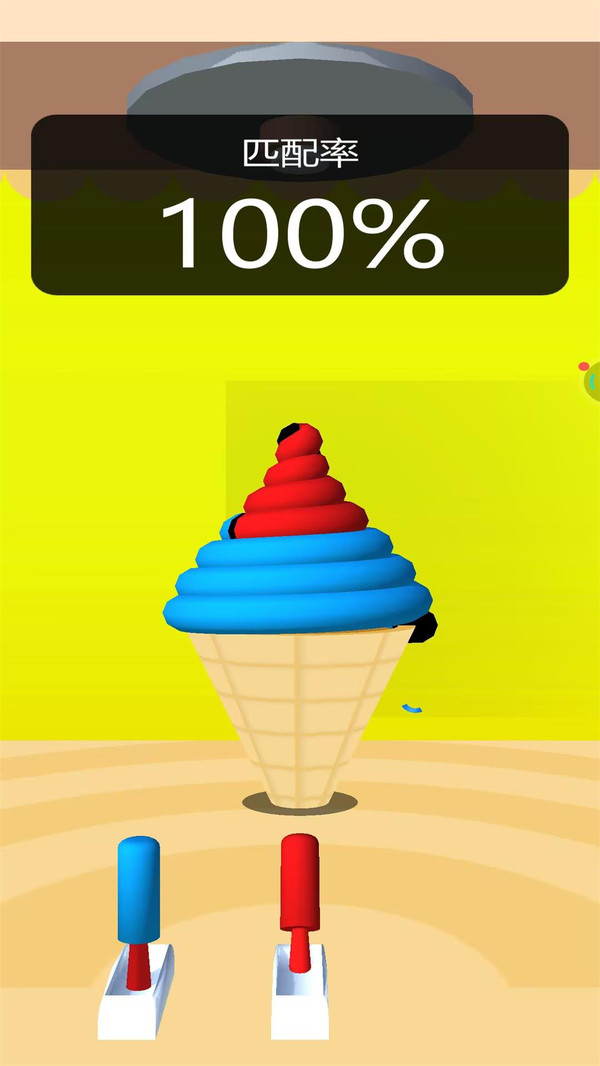Pull the red ice cream lever
Viewport: 600px width, 1066px height.
pos(299,881)
